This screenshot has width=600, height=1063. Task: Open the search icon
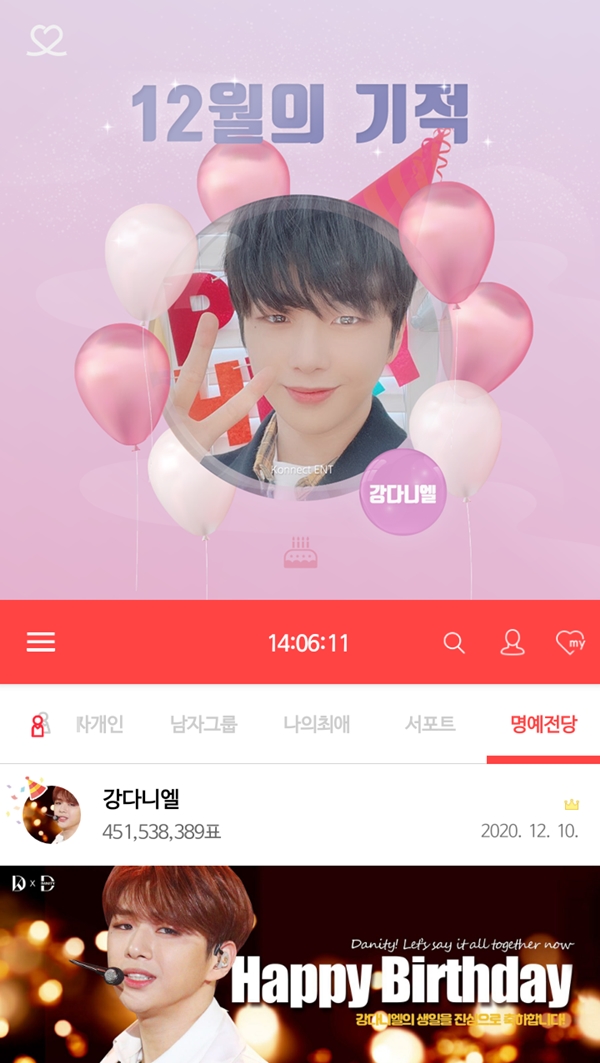[454, 642]
